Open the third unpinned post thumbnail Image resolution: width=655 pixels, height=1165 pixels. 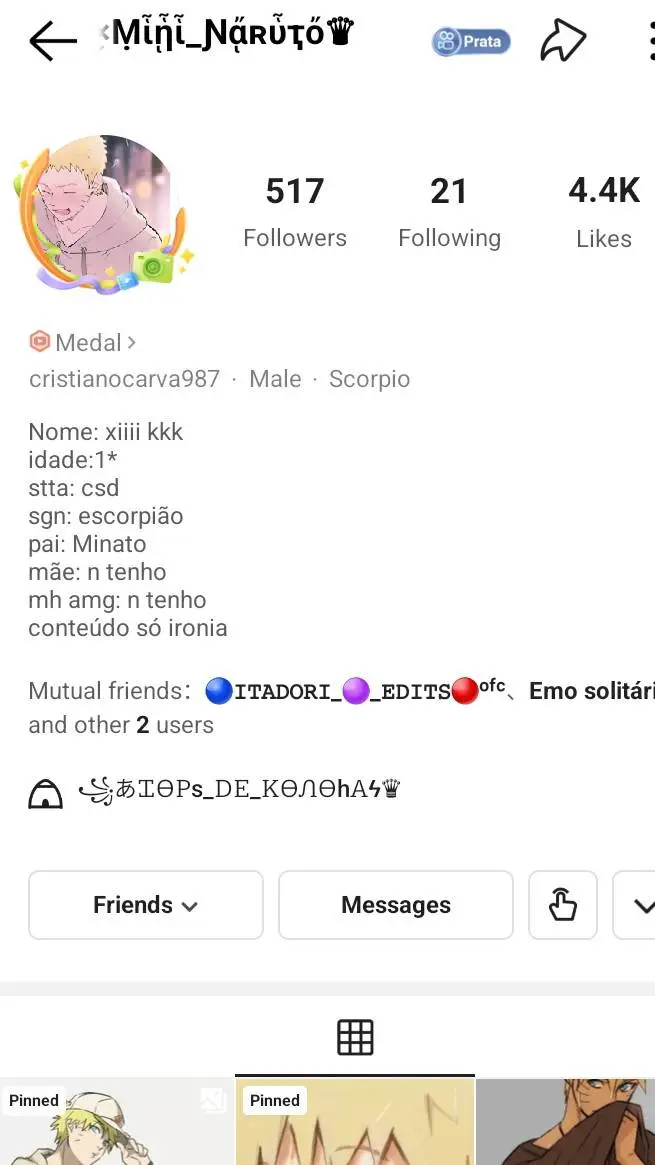click(567, 1125)
